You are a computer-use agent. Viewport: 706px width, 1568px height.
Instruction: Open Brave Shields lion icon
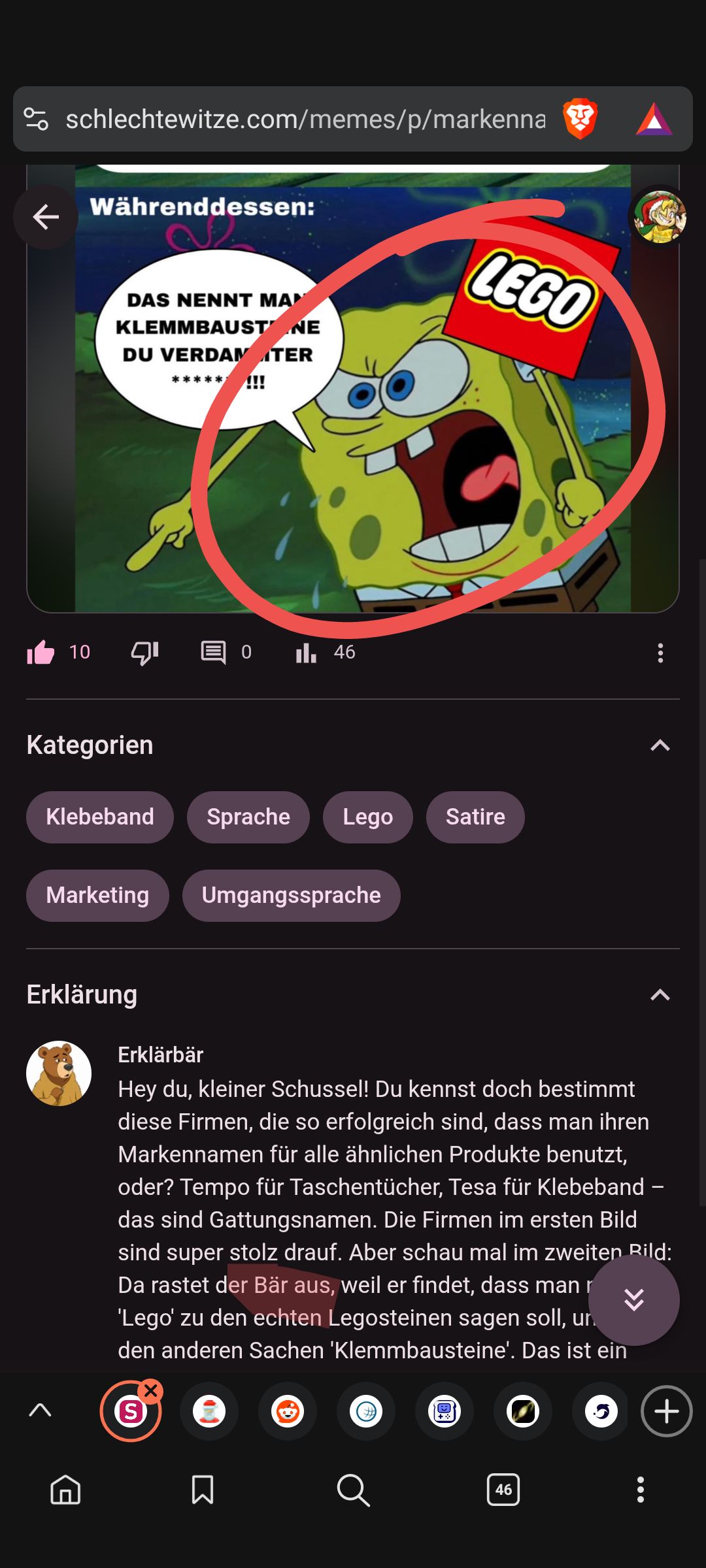[580, 120]
